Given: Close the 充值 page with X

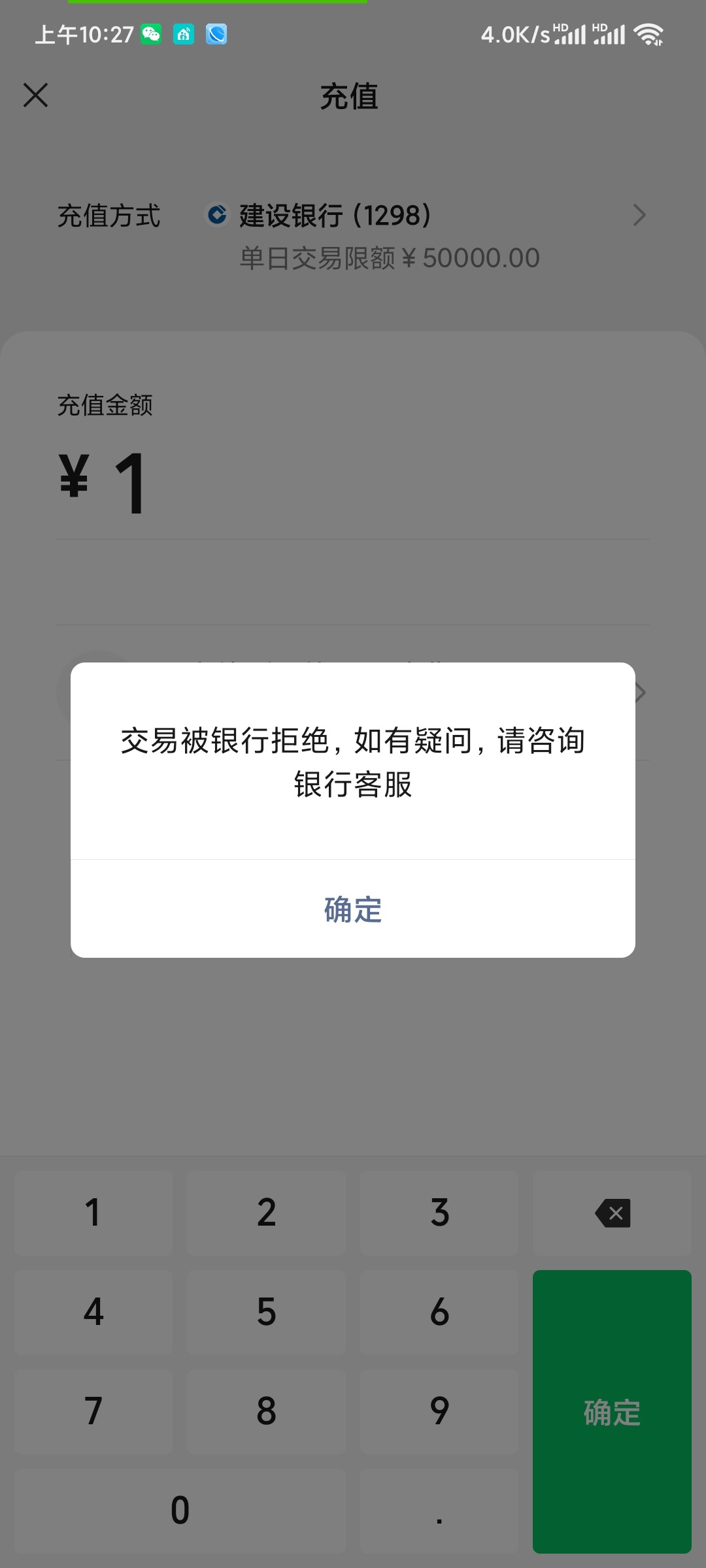Looking at the screenshot, I should pos(36,95).
